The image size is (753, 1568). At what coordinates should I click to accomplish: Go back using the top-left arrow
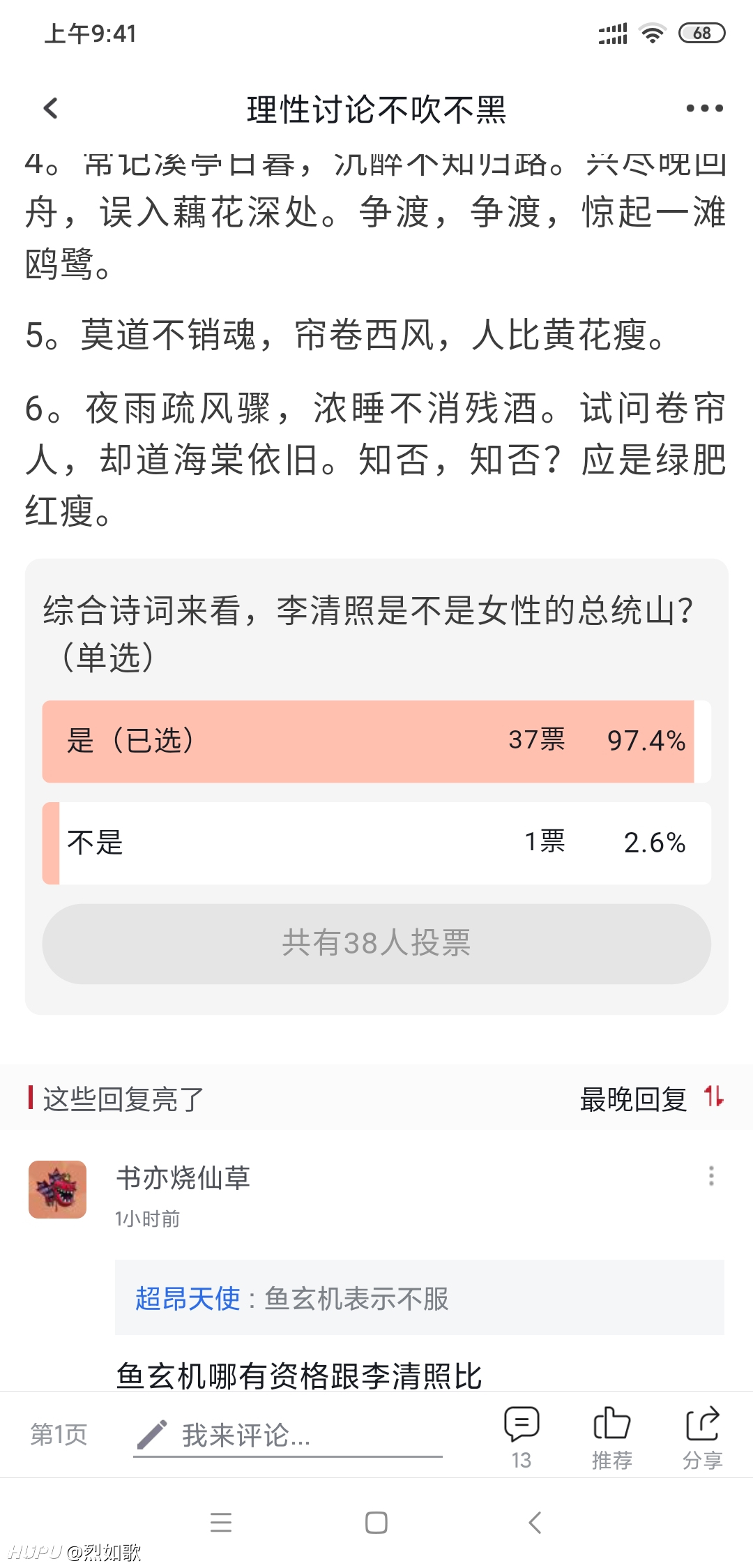click(50, 108)
